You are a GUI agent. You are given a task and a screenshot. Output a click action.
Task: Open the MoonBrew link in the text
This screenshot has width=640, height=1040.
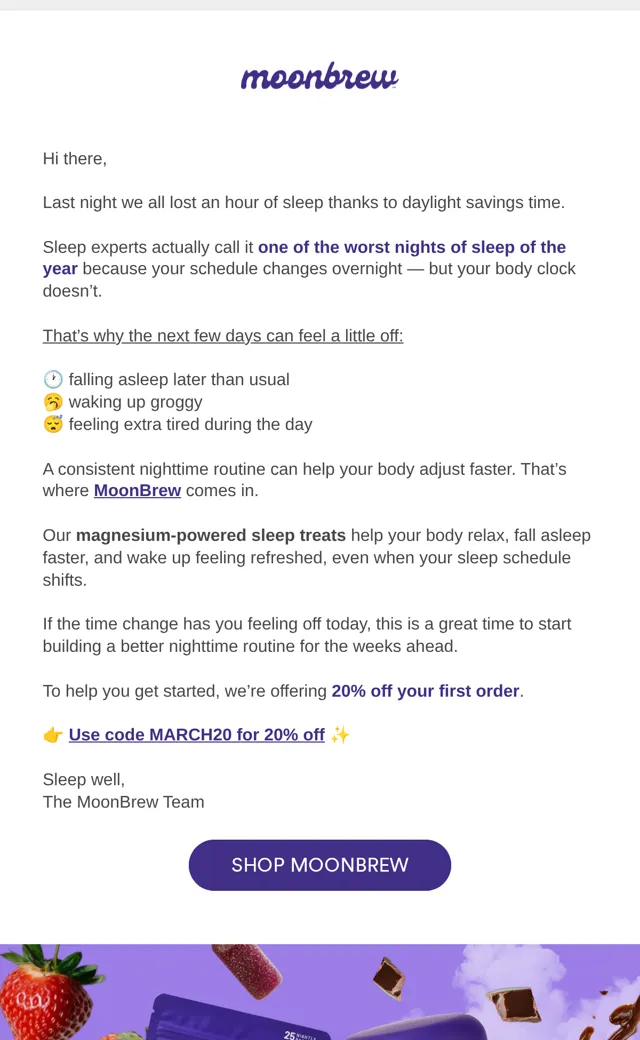pyautogui.click(x=137, y=491)
